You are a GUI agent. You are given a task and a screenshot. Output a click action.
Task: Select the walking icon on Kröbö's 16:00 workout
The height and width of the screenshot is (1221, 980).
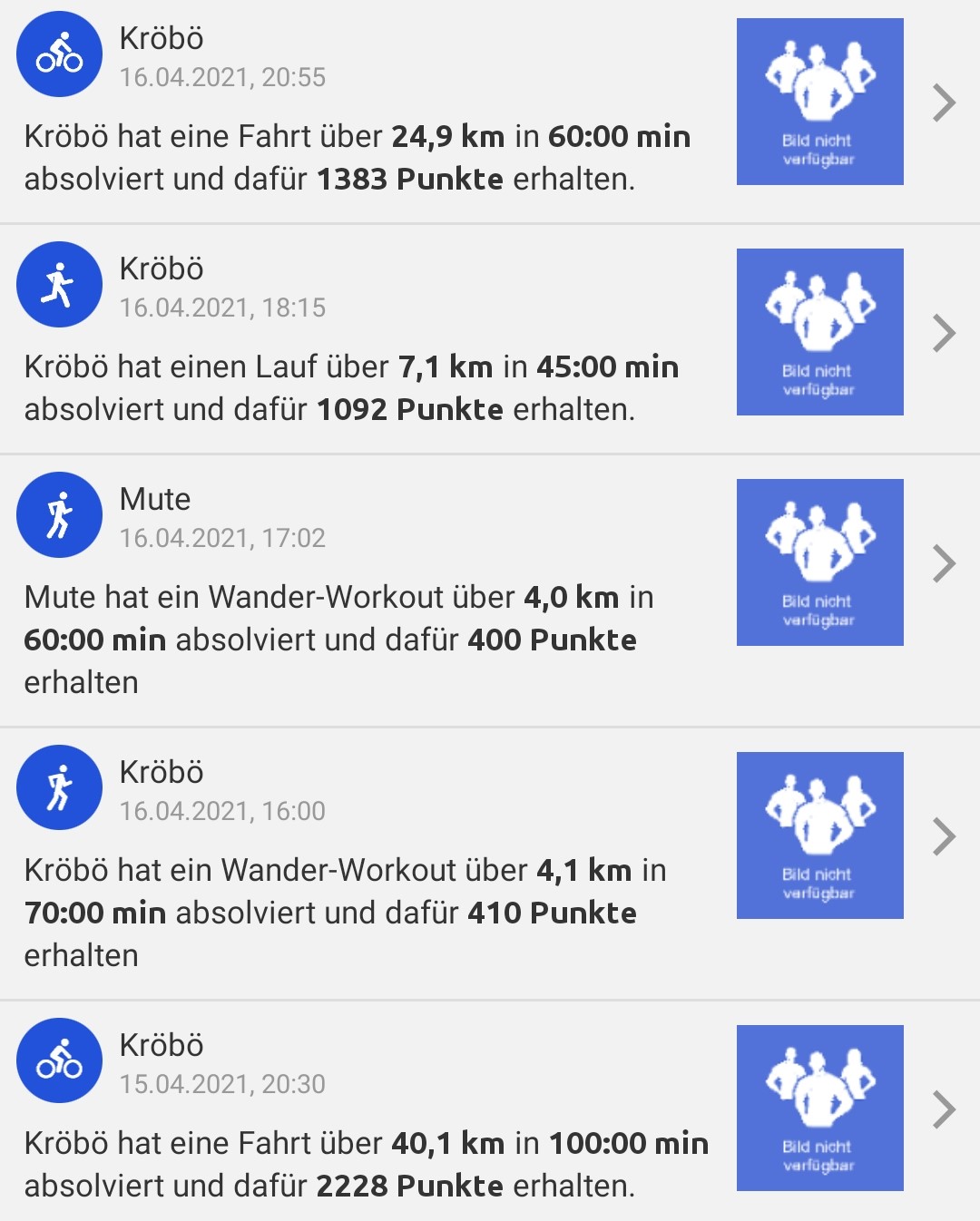pyautogui.click(x=58, y=787)
